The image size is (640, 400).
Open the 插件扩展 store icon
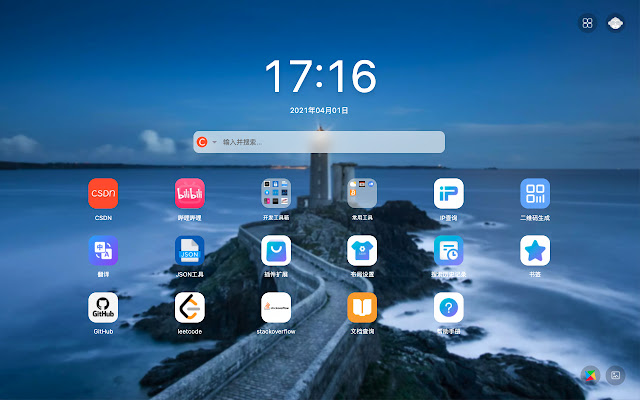275,250
